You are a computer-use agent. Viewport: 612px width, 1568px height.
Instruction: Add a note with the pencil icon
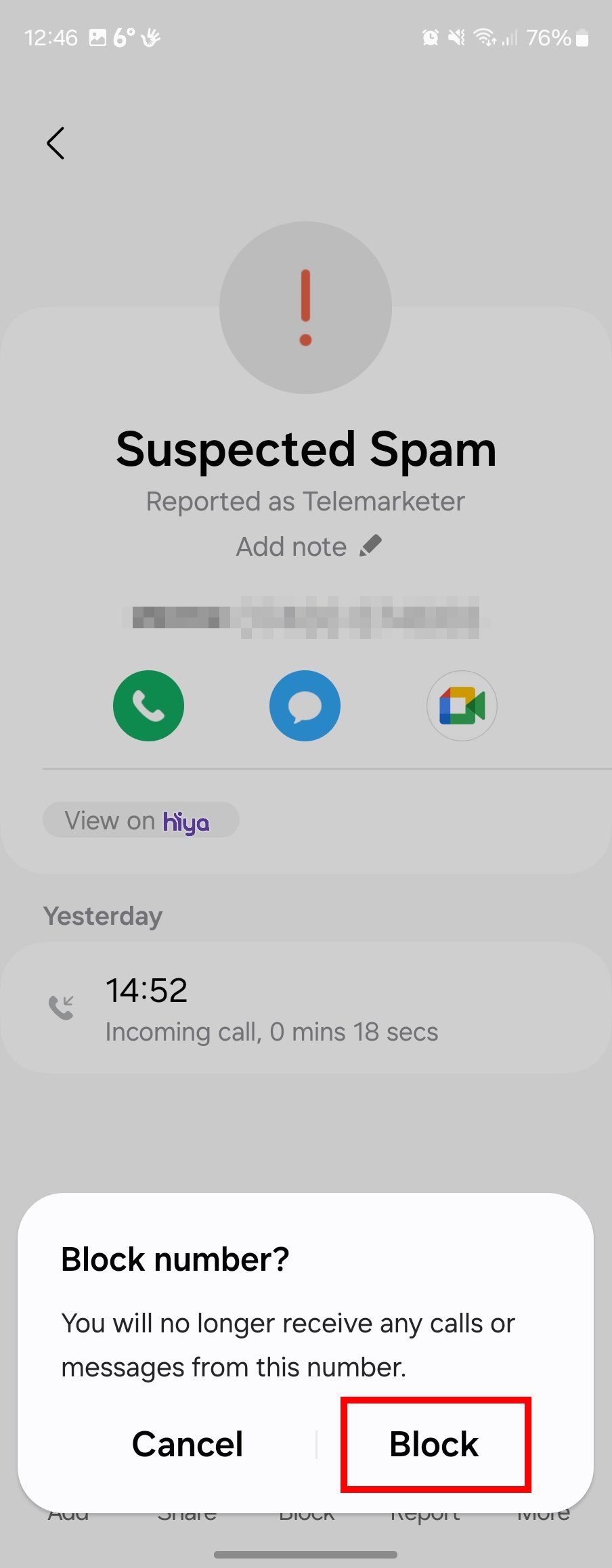coord(370,546)
